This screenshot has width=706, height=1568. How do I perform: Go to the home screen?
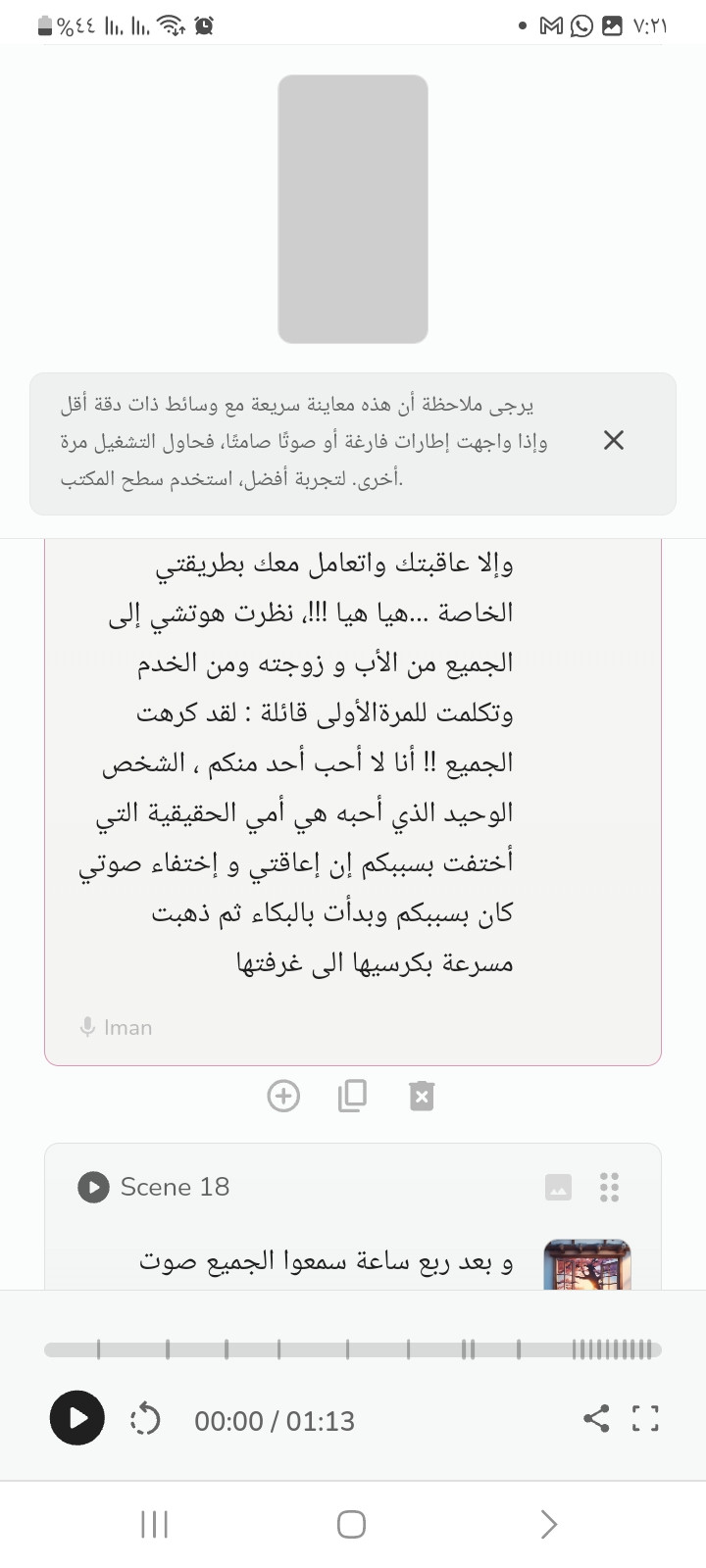coord(351,1524)
